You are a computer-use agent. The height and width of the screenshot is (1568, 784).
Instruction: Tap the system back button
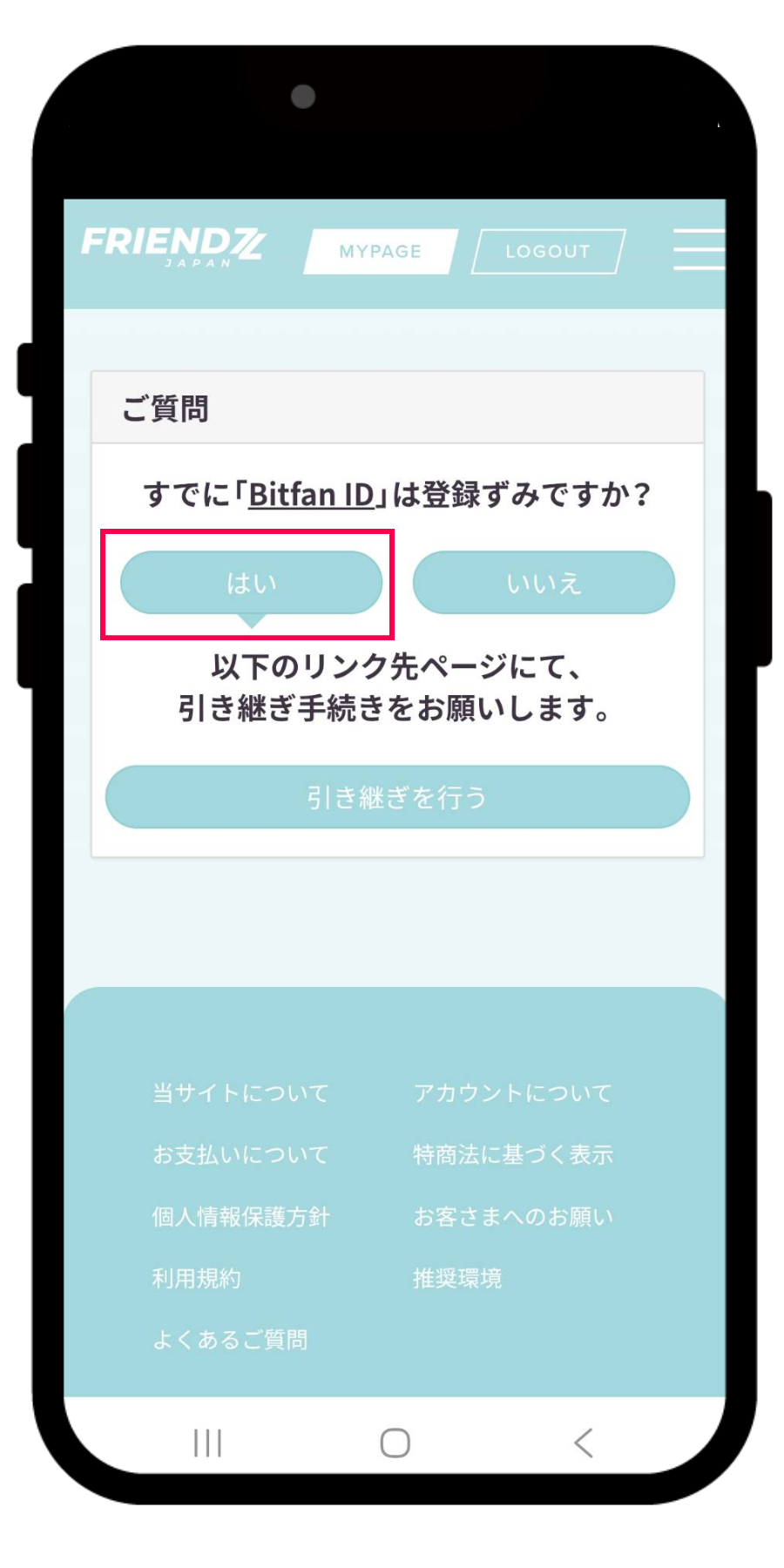(584, 1443)
